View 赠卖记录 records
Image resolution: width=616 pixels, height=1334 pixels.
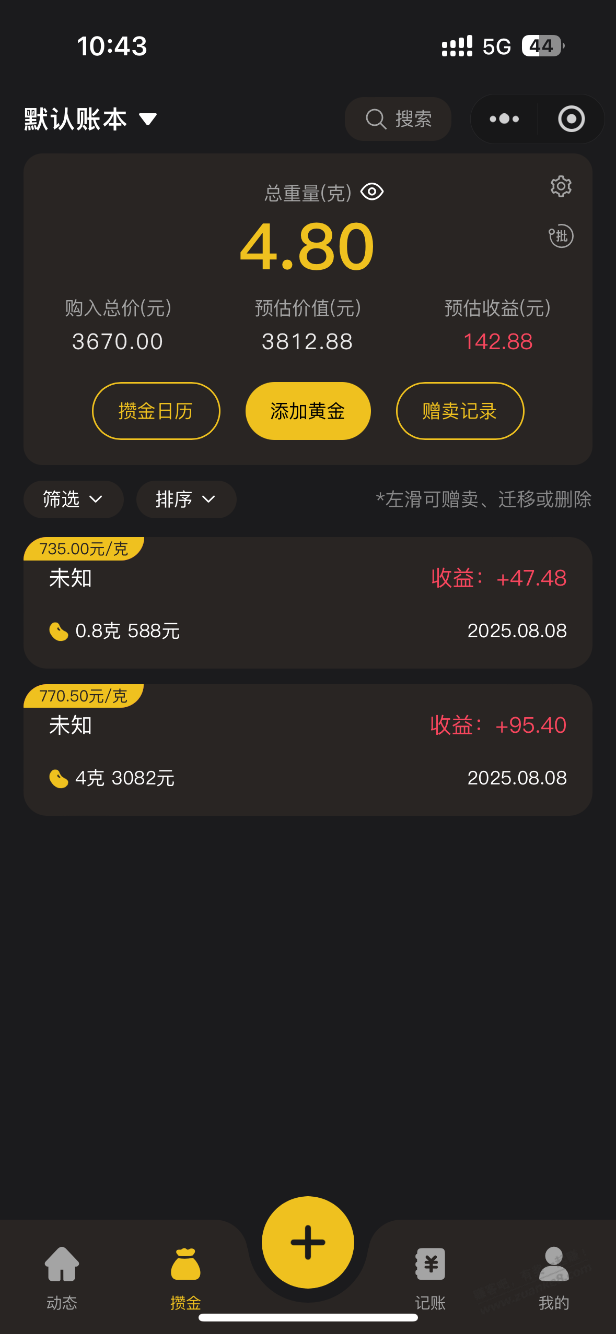pyautogui.click(x=460, y=411)
